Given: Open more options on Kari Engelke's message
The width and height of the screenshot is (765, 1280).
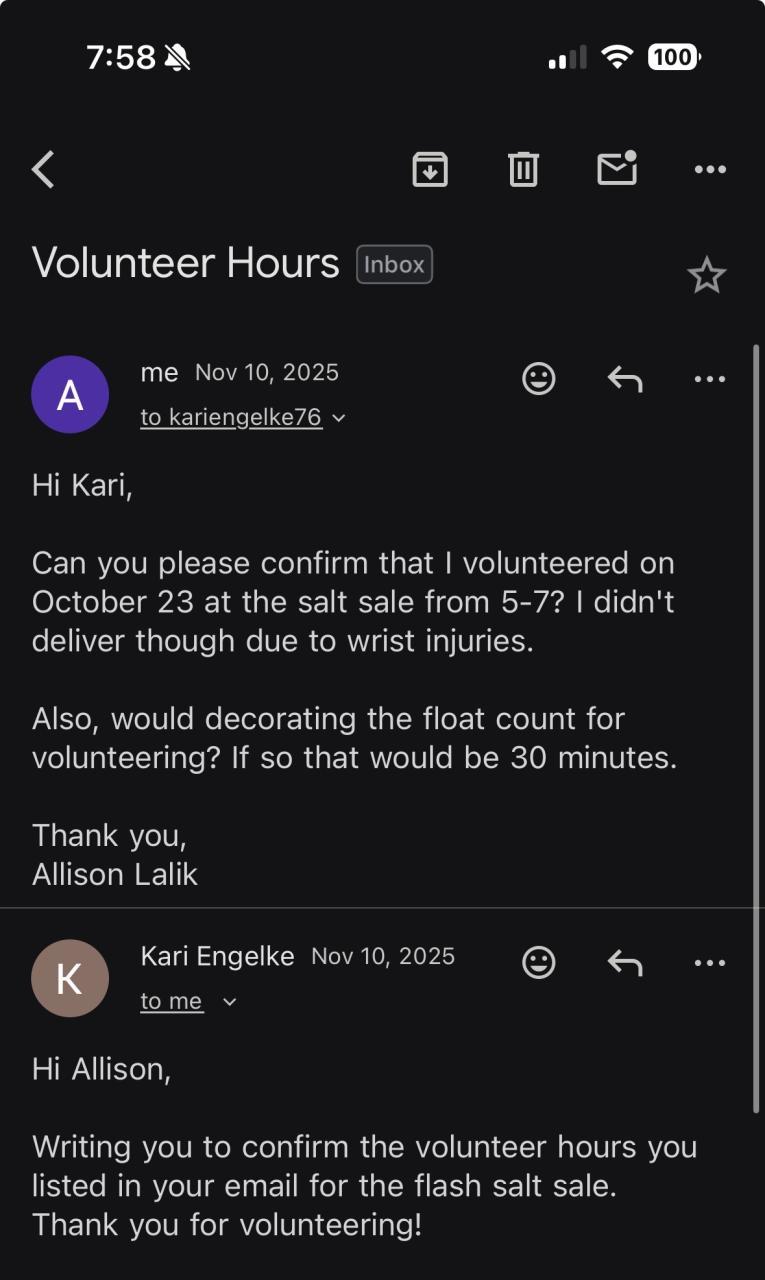Looking at the screenshot, I should pos(710,963).
